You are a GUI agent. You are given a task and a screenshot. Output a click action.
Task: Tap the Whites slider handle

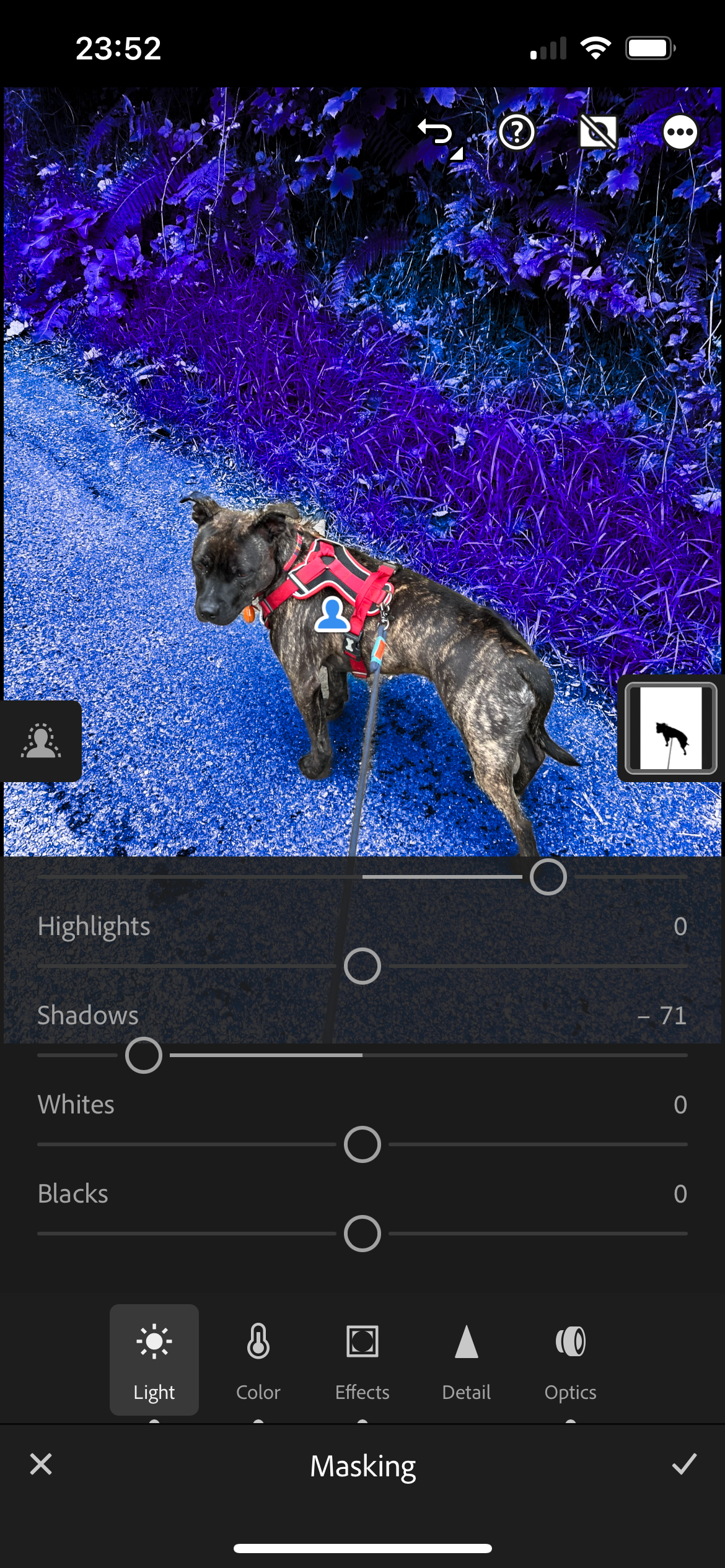click(362, 1144)
